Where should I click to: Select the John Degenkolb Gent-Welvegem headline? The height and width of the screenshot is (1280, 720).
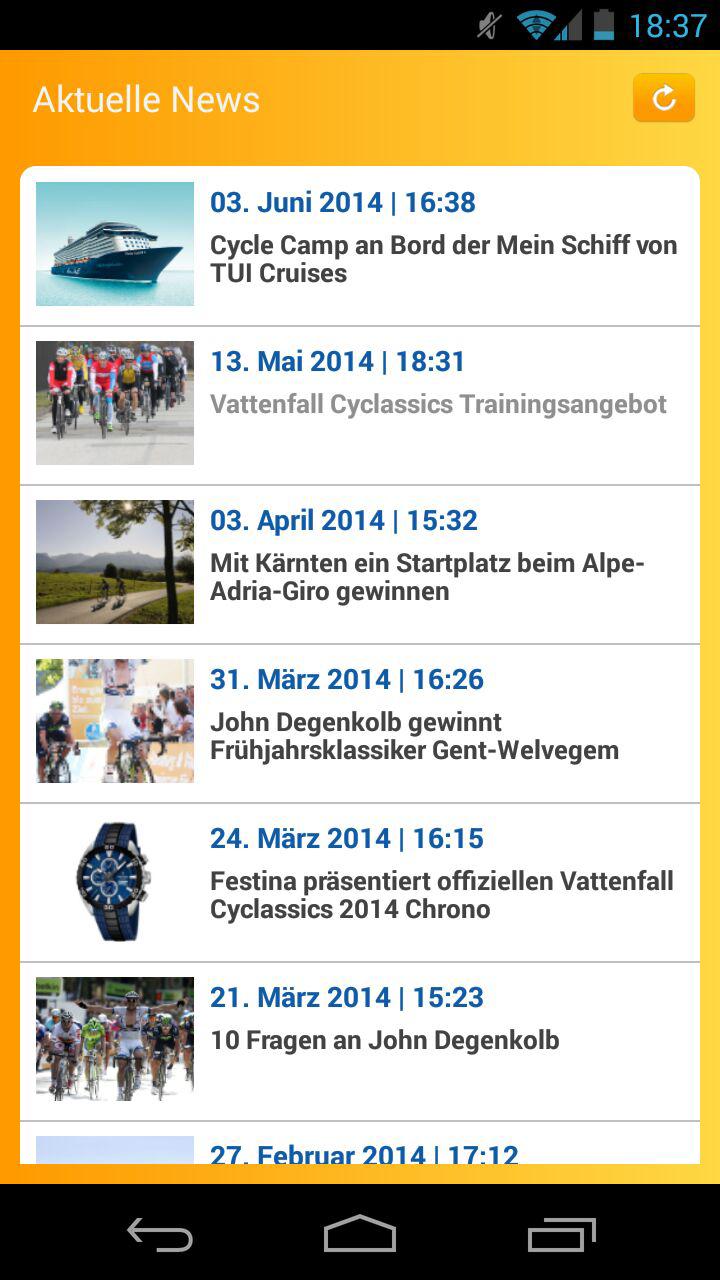414,735
